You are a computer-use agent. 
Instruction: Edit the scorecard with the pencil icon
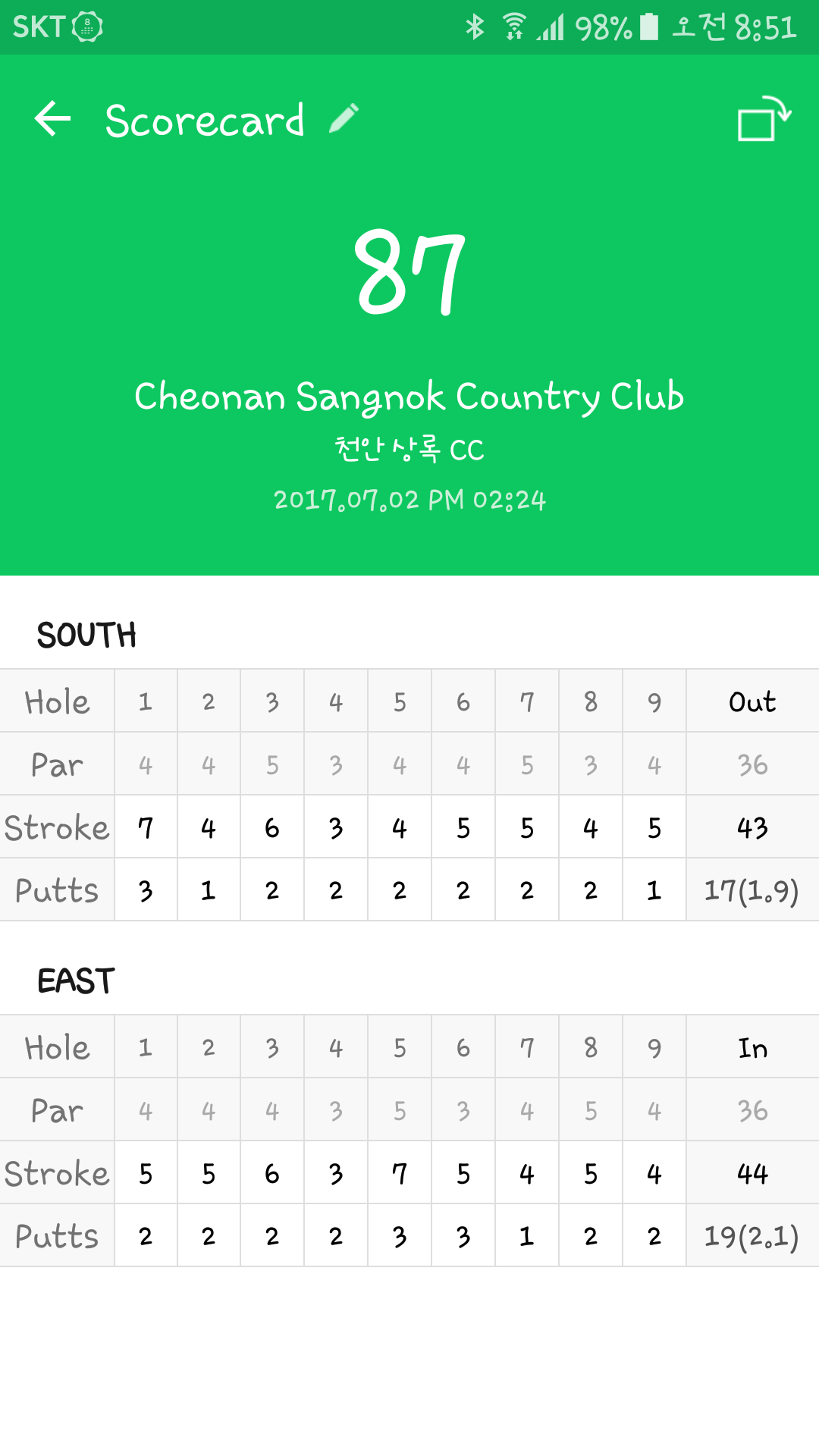click(x=344, y=119)
